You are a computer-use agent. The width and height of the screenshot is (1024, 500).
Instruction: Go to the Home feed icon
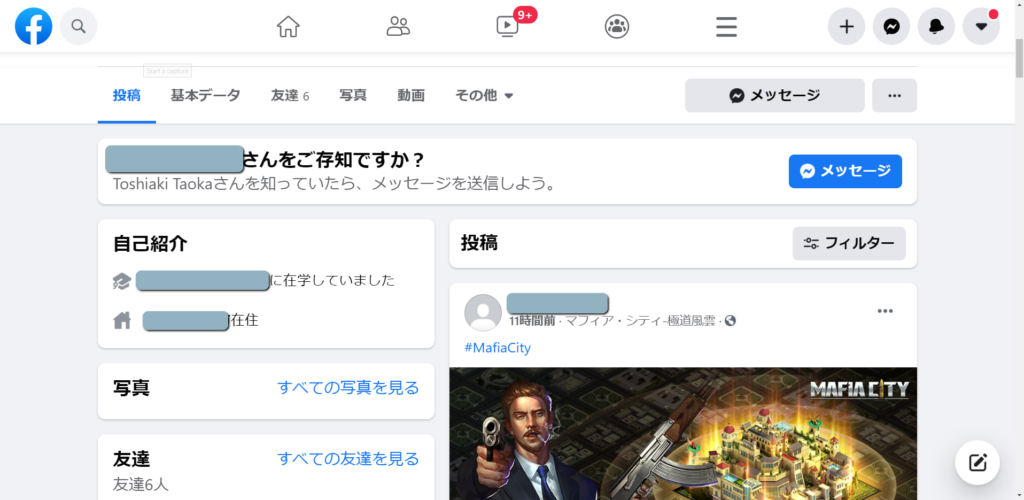[288, 27]
